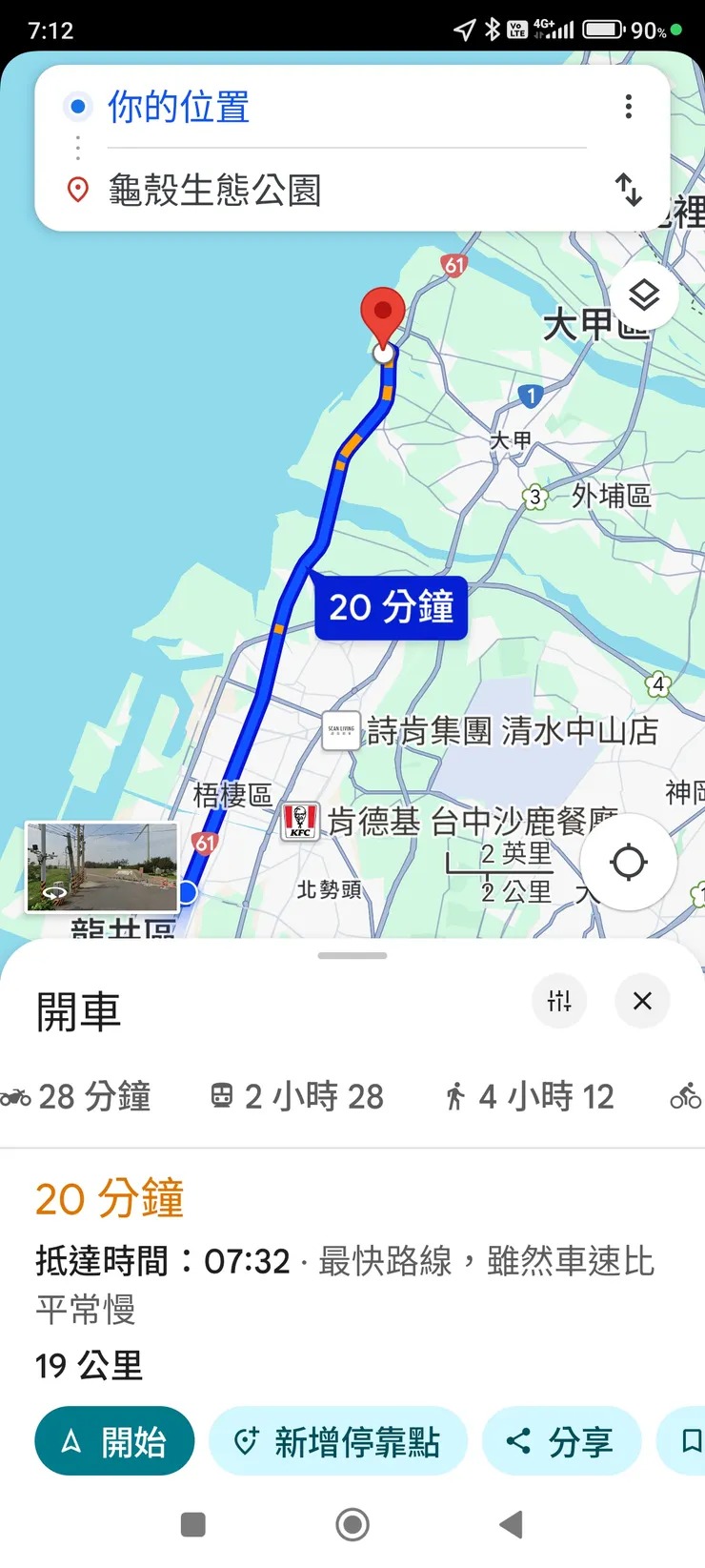Tap the route label showing 20 分鐘
This screenshot has height=1568, width=705.
point(391,607)
